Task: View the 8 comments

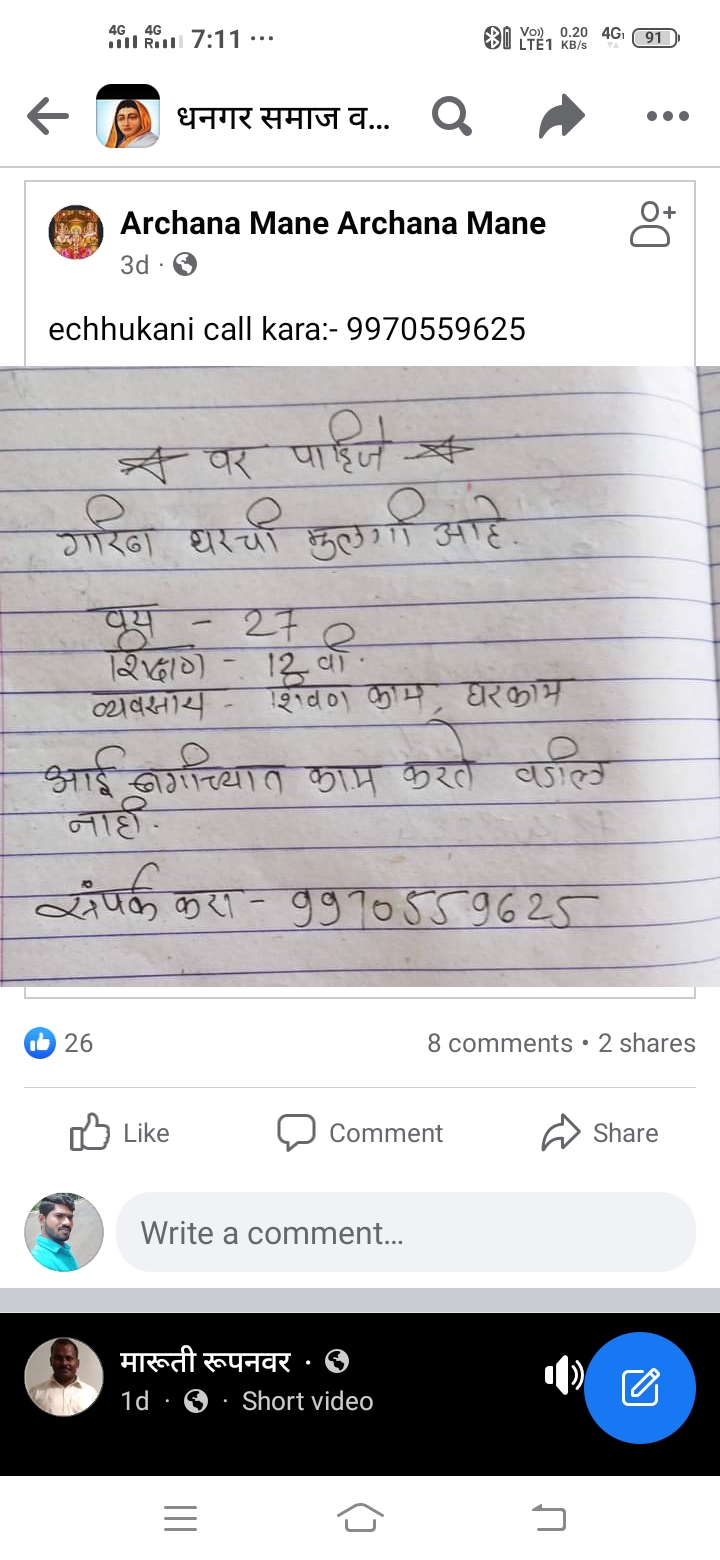Action: tap(499, 1043)
